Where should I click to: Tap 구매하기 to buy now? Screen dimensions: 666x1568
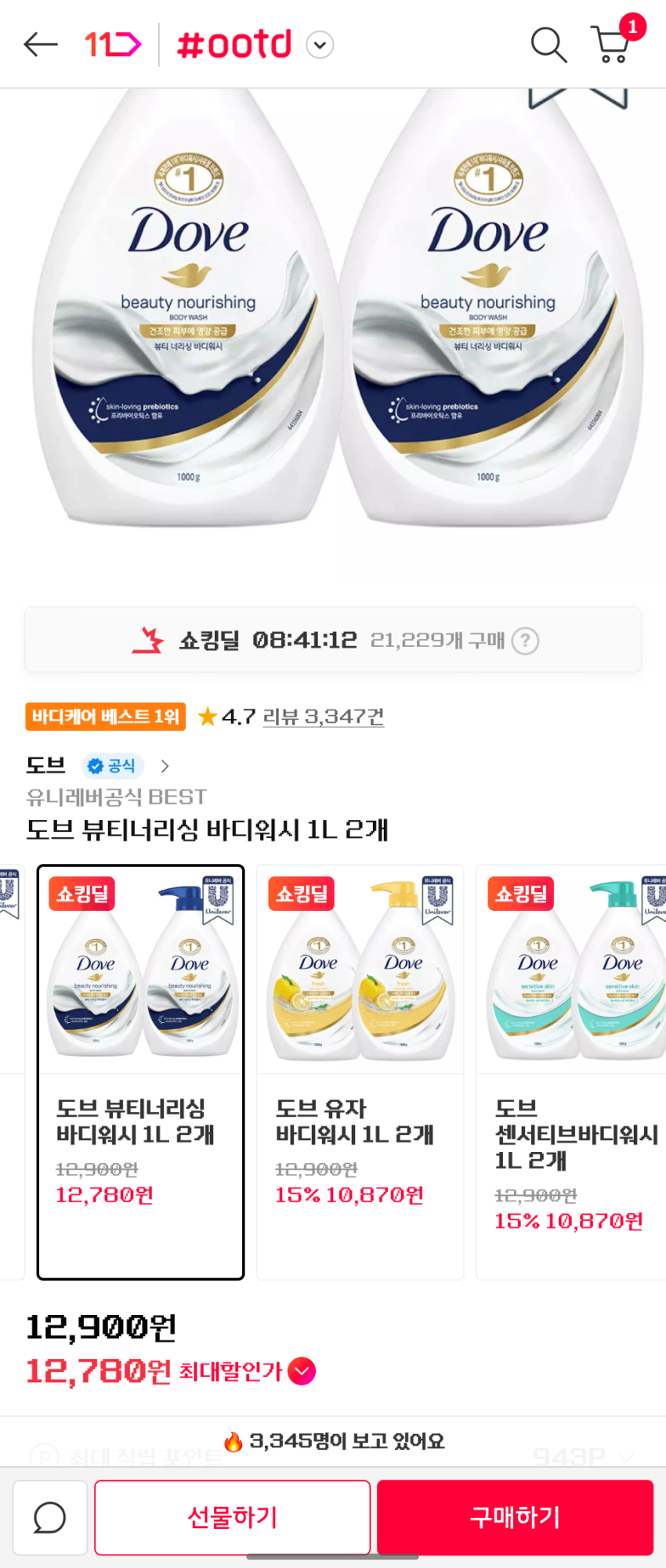pyautogui.click(x=515, y=1517)
